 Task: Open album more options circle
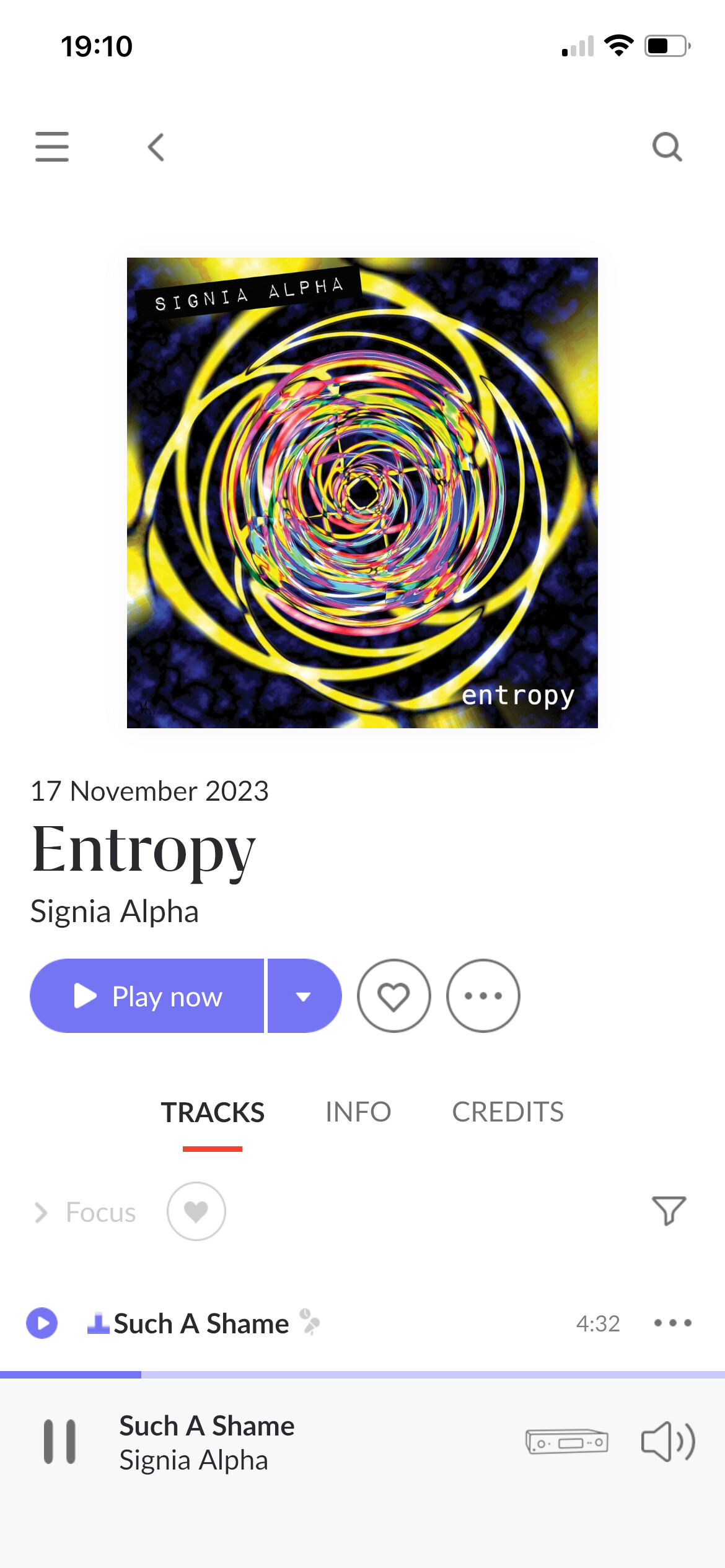coord(483,996)
